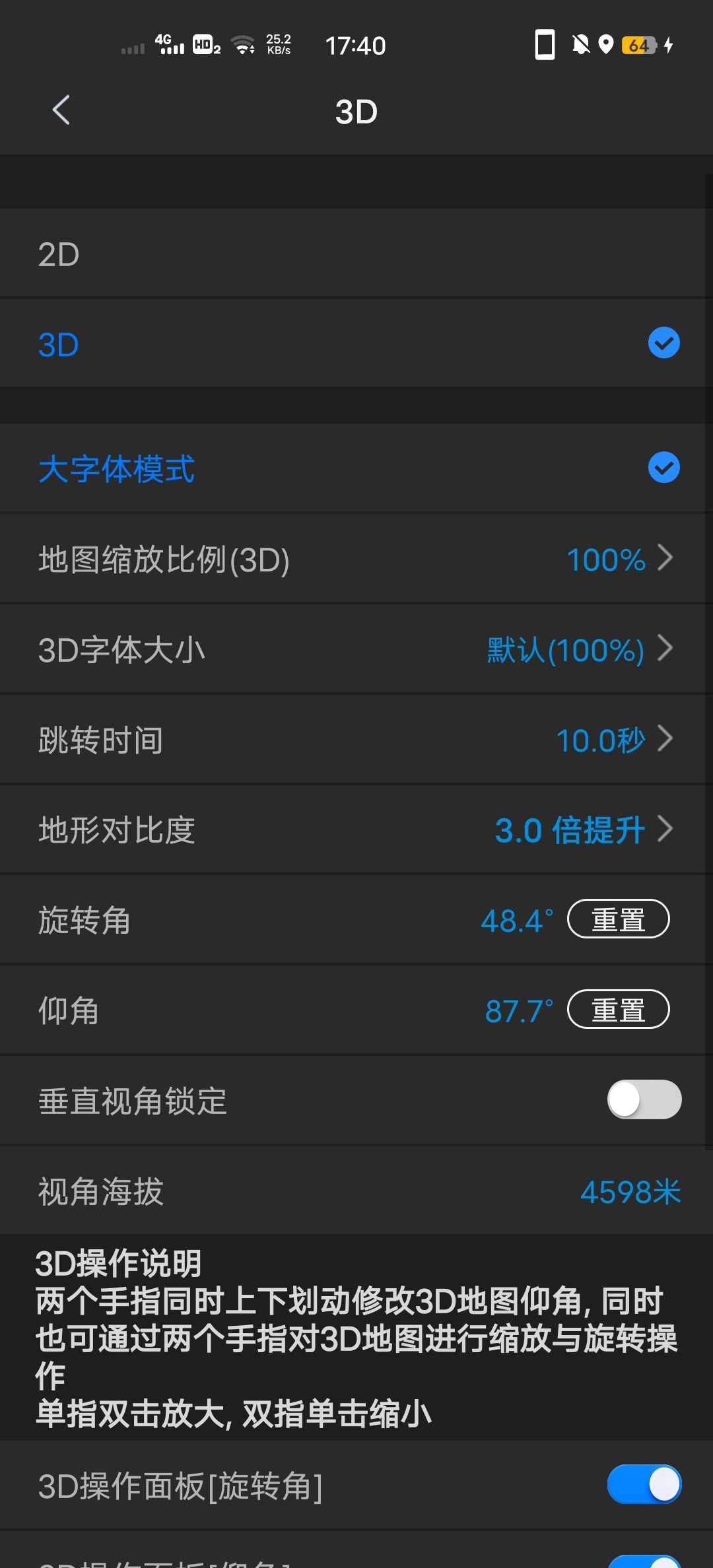Toggle the 大字体模式 option
The image size is (713, 1568).
pos(356,469)
